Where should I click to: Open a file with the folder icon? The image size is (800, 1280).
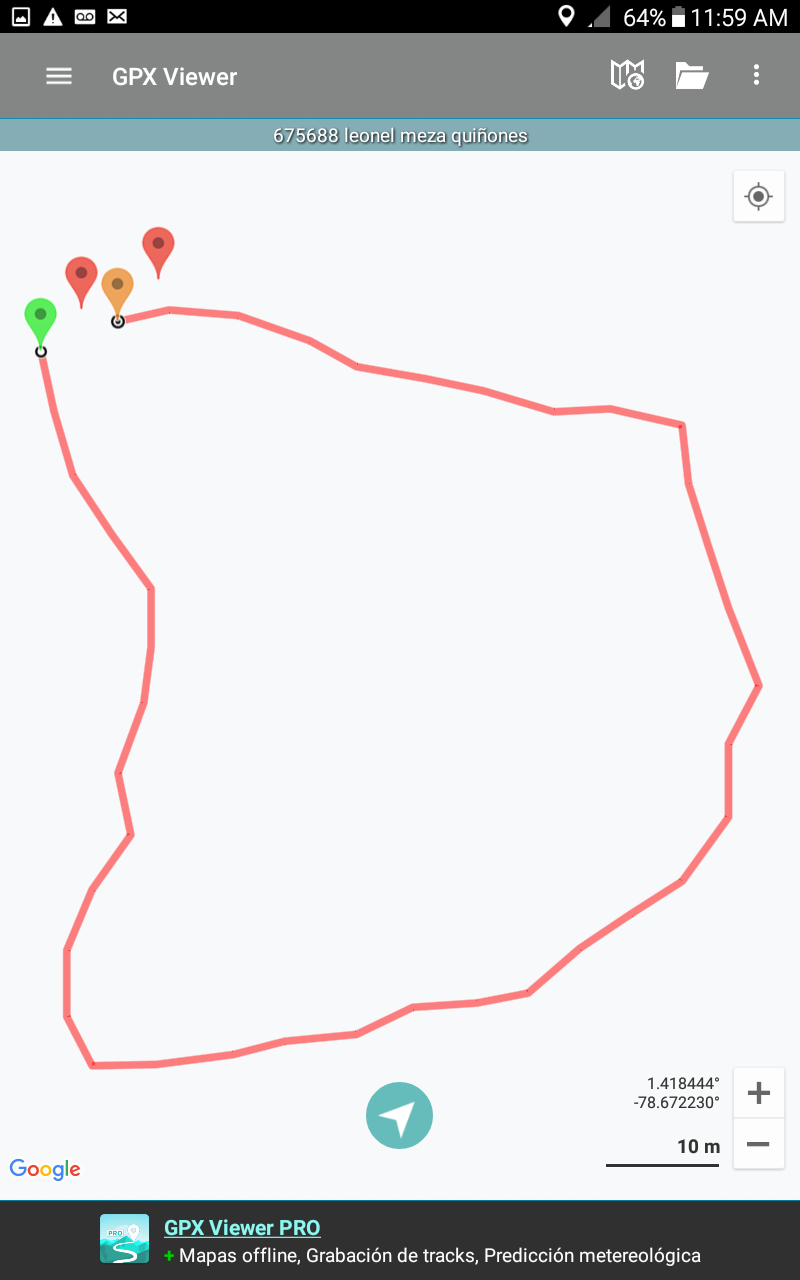point(691,76)
